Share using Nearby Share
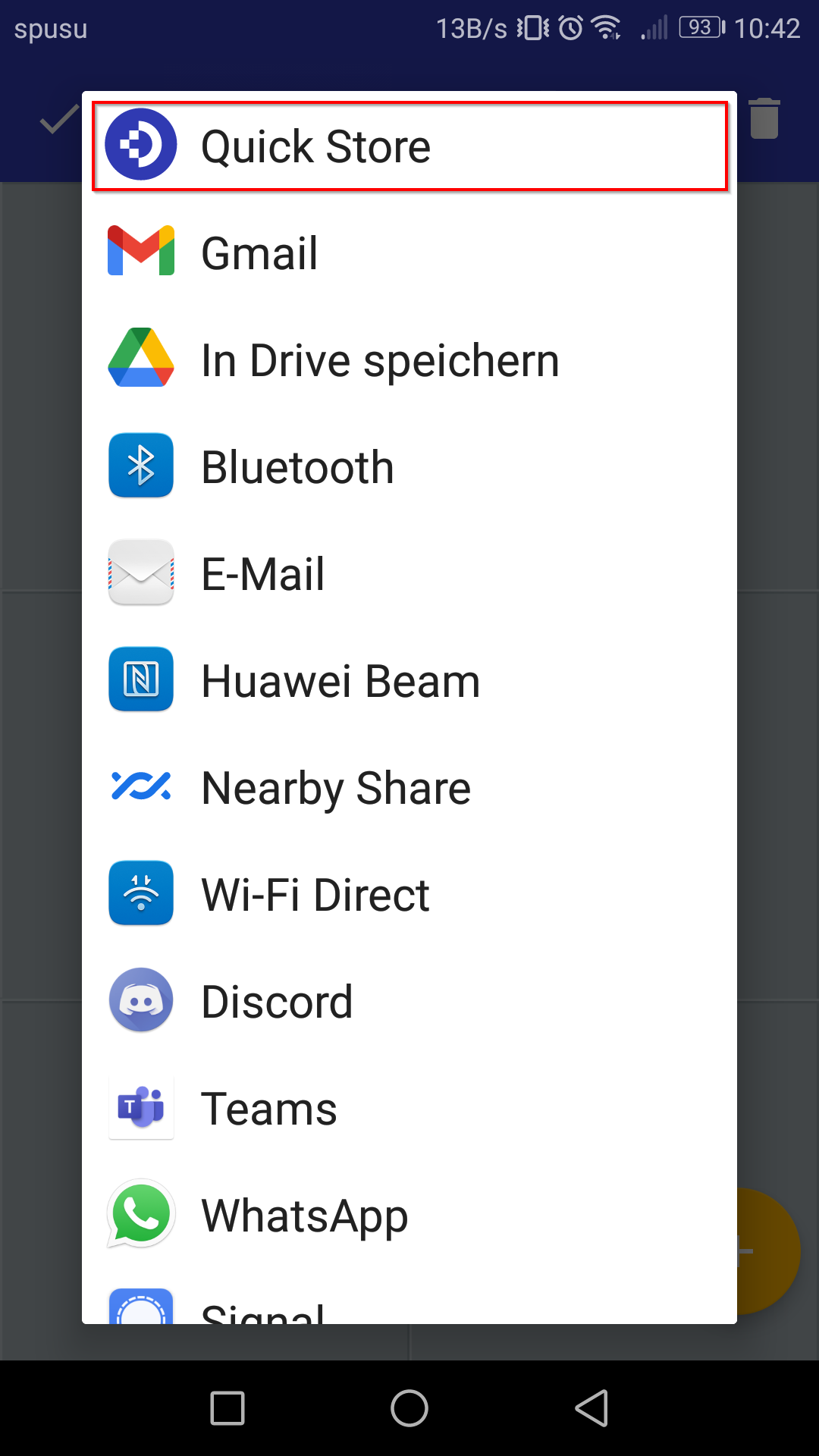 (409, 787)
